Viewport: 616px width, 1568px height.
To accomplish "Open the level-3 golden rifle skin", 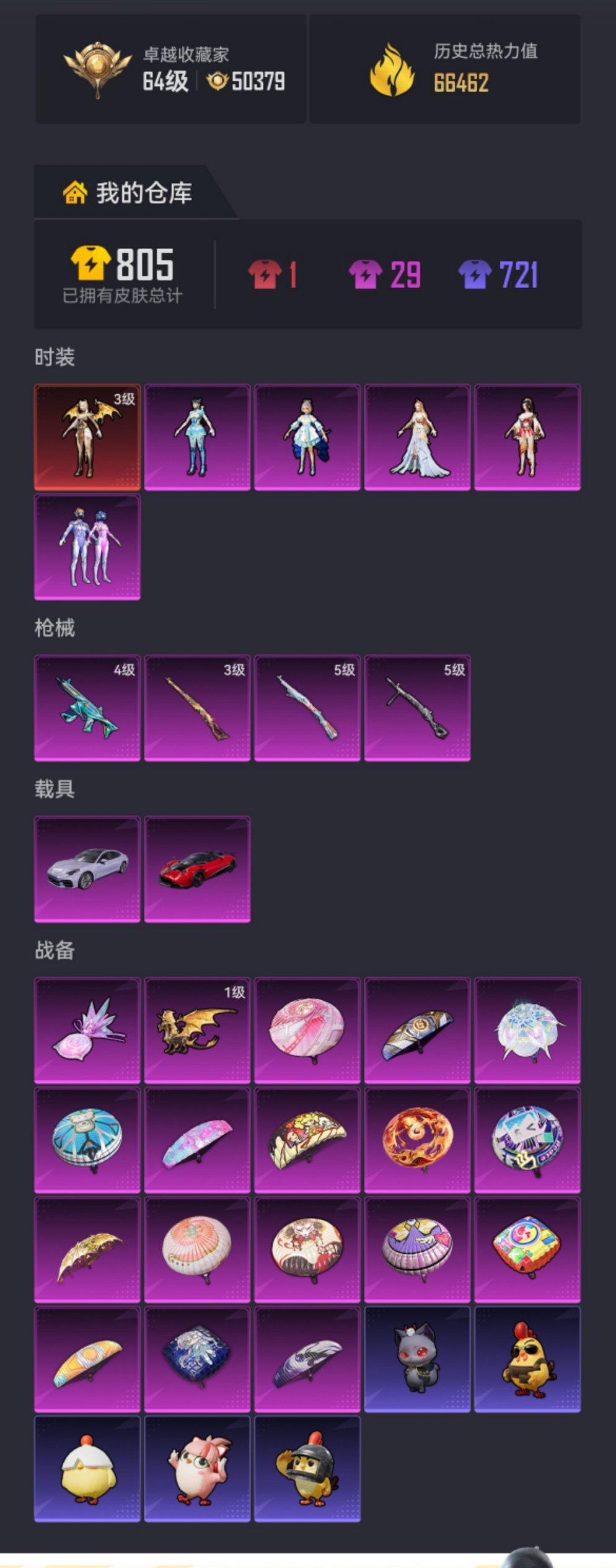I will pyautogui.click(x=197, y=708).
